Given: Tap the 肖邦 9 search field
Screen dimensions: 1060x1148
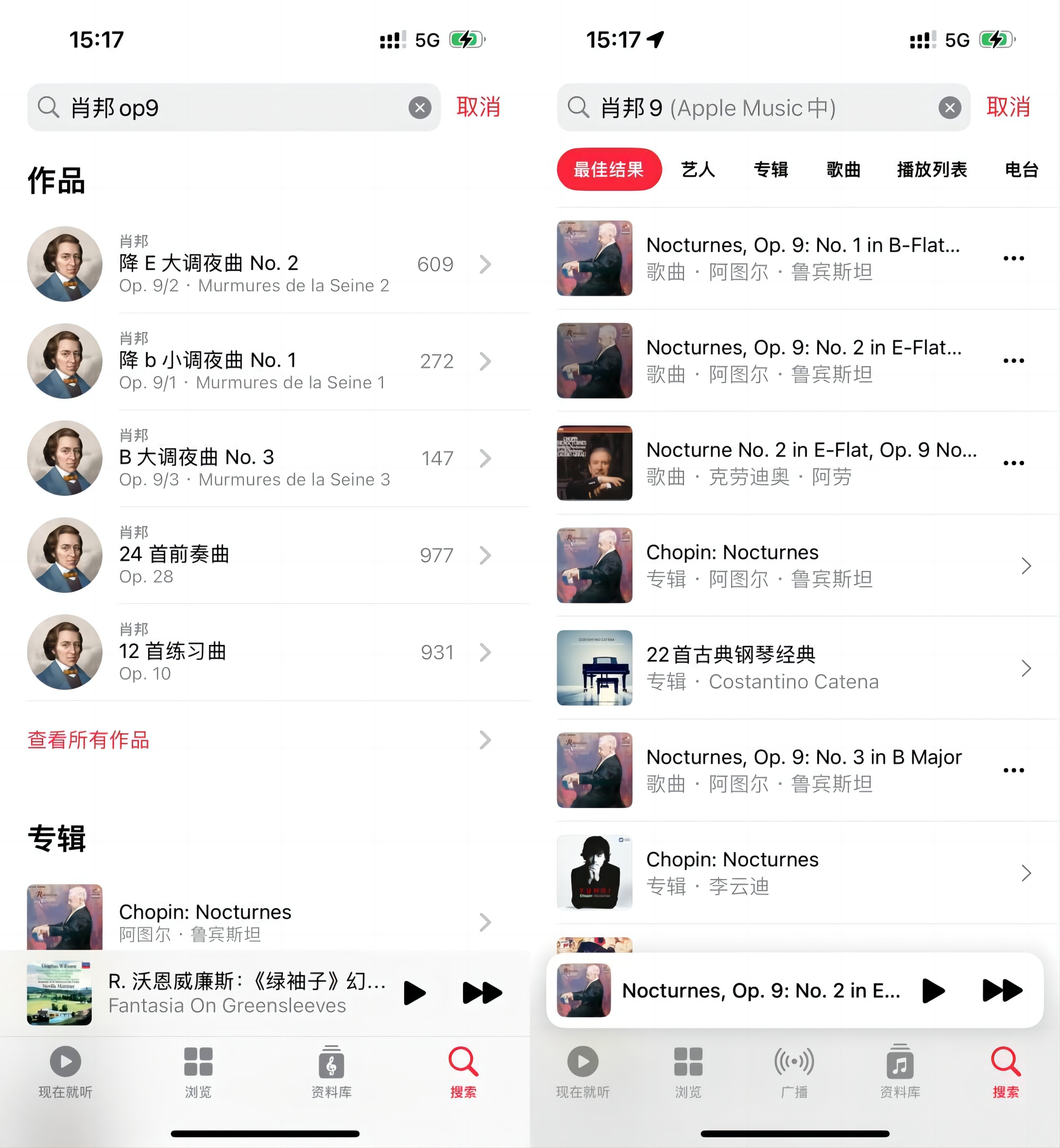Looking at the screenshot, I should (746, 107).
